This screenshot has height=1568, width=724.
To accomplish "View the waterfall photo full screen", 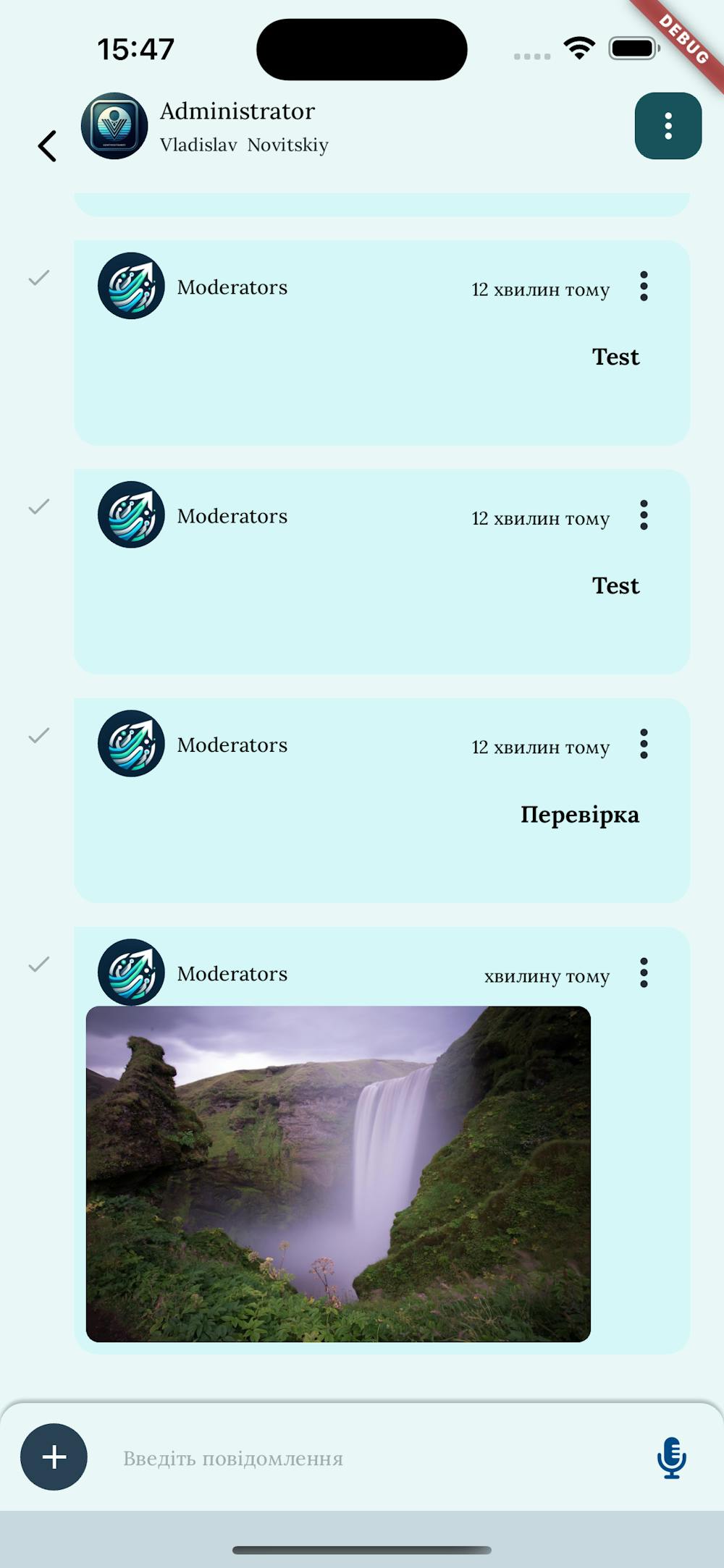I will [x=338, y=1174].
